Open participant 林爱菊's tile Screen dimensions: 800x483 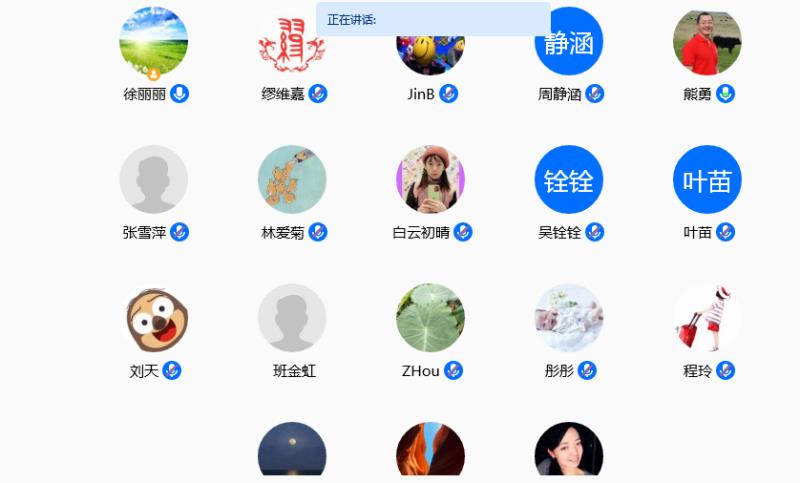coord(292,180)
